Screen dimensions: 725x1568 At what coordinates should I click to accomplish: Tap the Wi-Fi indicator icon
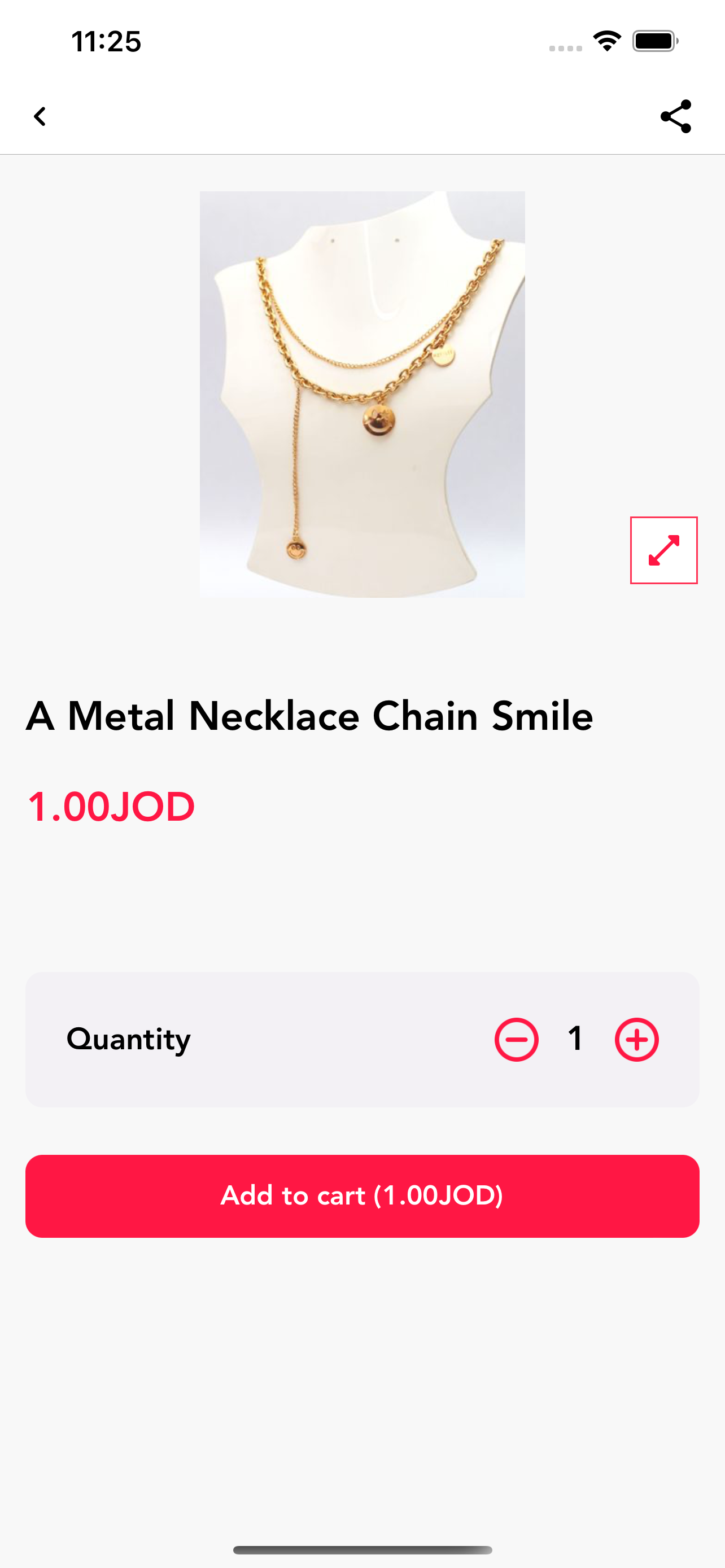[606, 40]
